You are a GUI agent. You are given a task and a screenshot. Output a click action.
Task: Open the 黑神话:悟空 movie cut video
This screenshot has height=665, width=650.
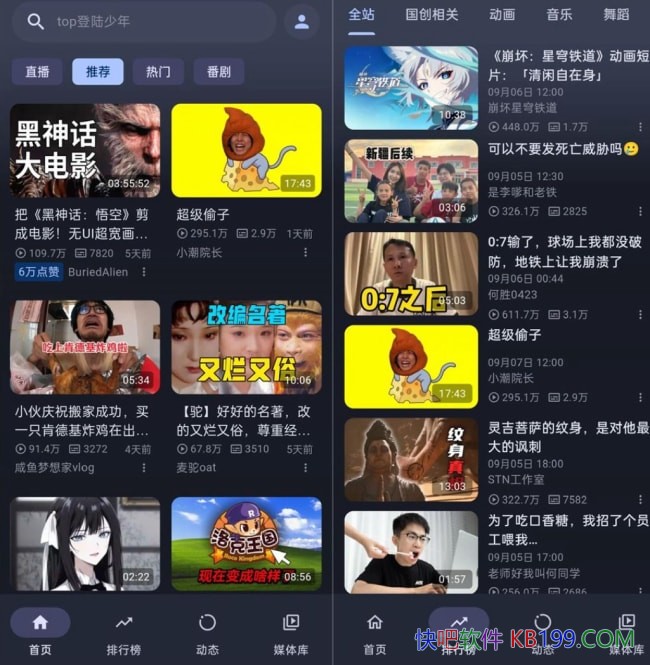click(x=85, y=150)
